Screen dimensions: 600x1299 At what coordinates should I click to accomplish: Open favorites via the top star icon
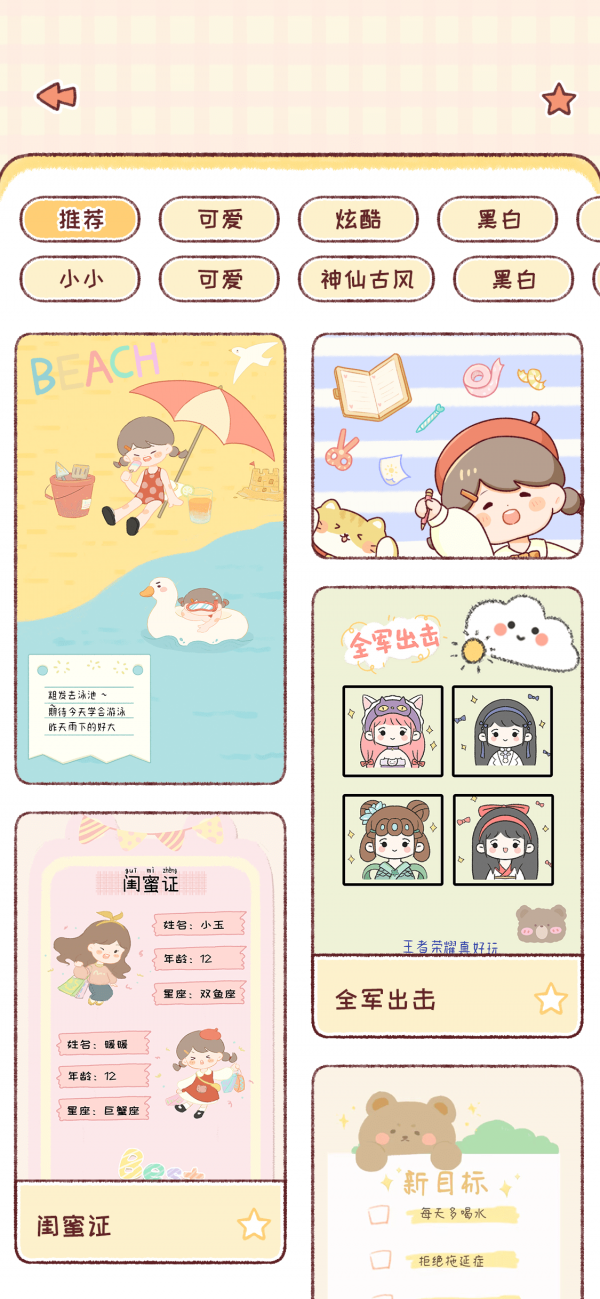click(x=559, y=99)
